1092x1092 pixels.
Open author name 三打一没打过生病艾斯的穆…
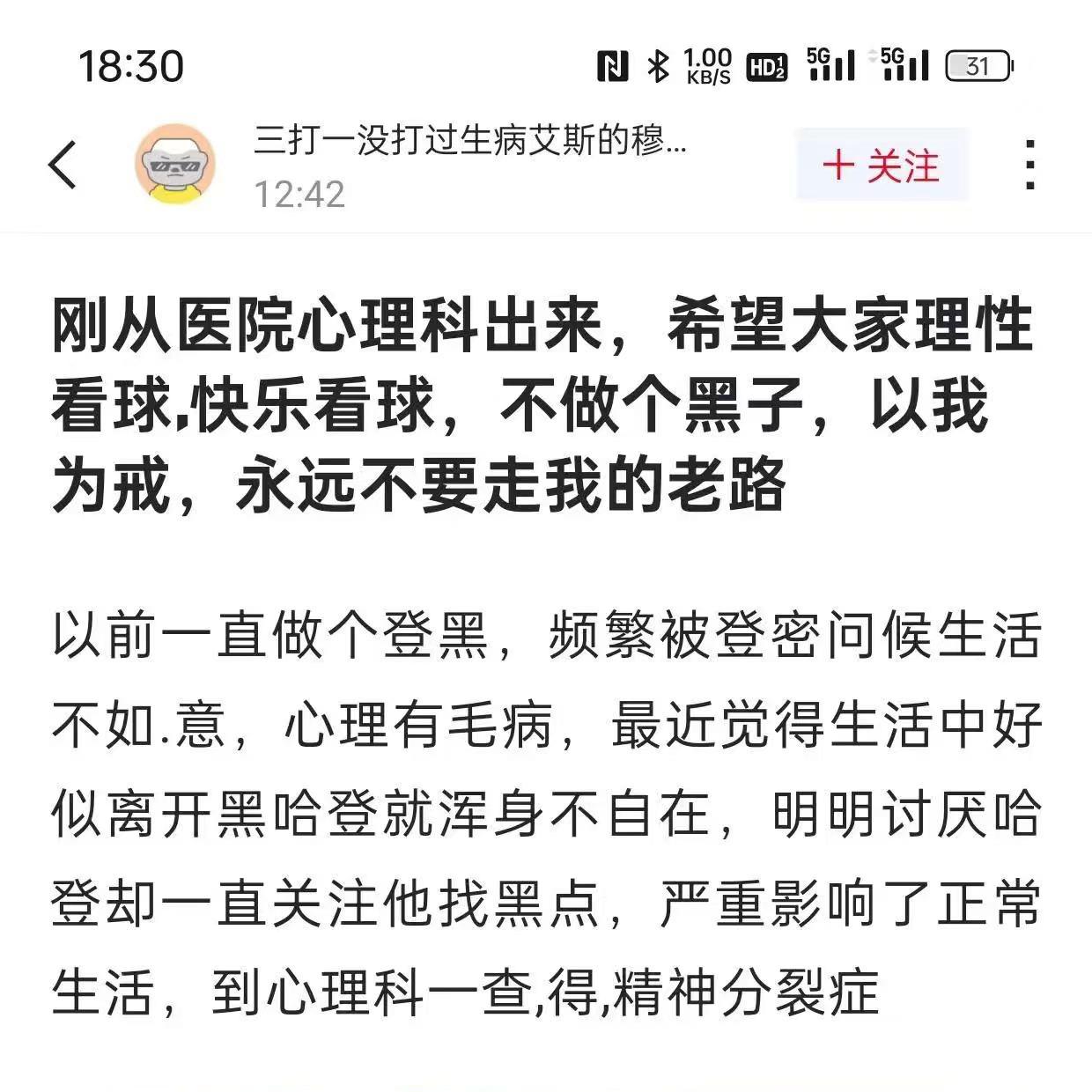click(x=469, y=141)
